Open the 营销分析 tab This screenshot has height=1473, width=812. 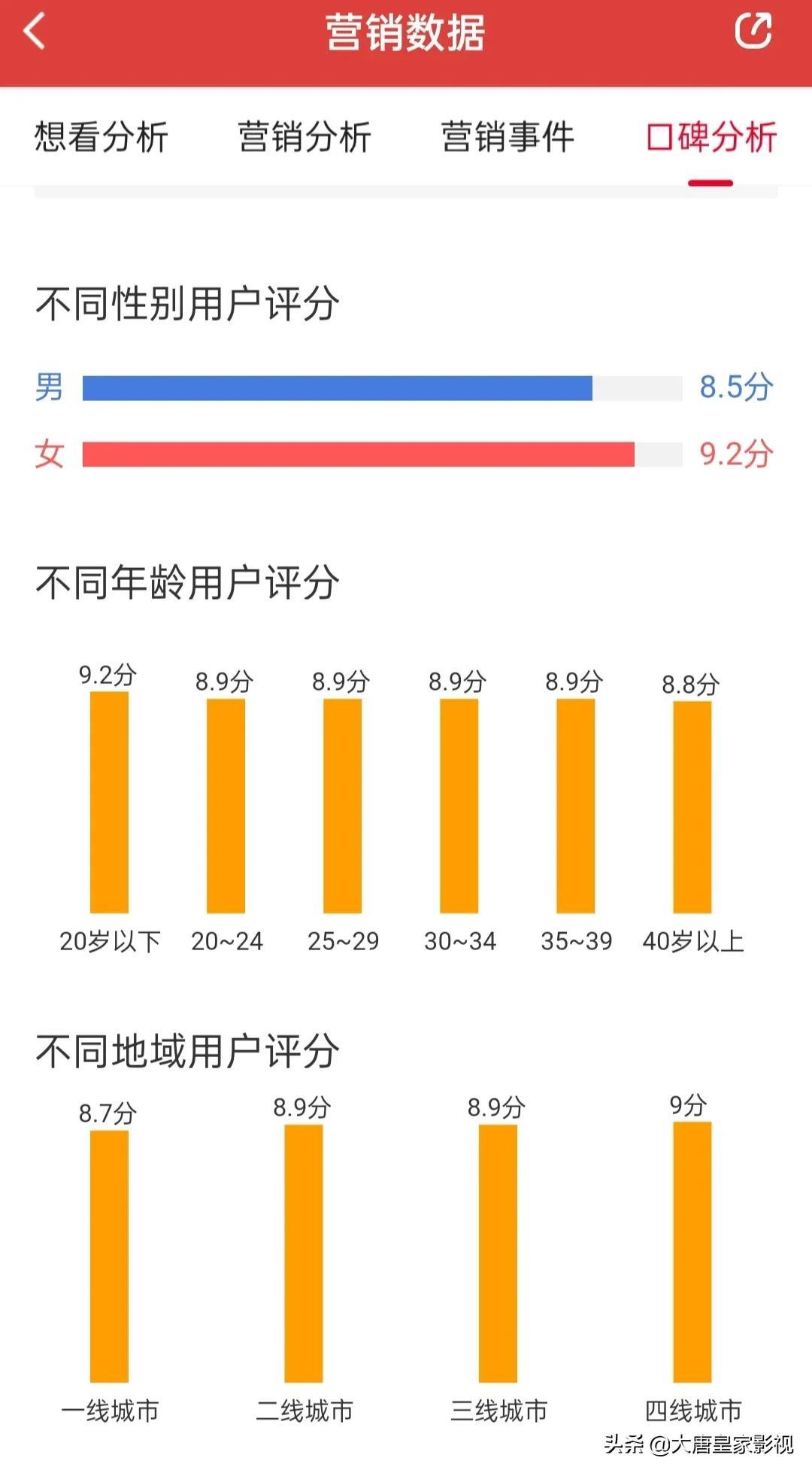pyautogui.click(x=304, y=137)
